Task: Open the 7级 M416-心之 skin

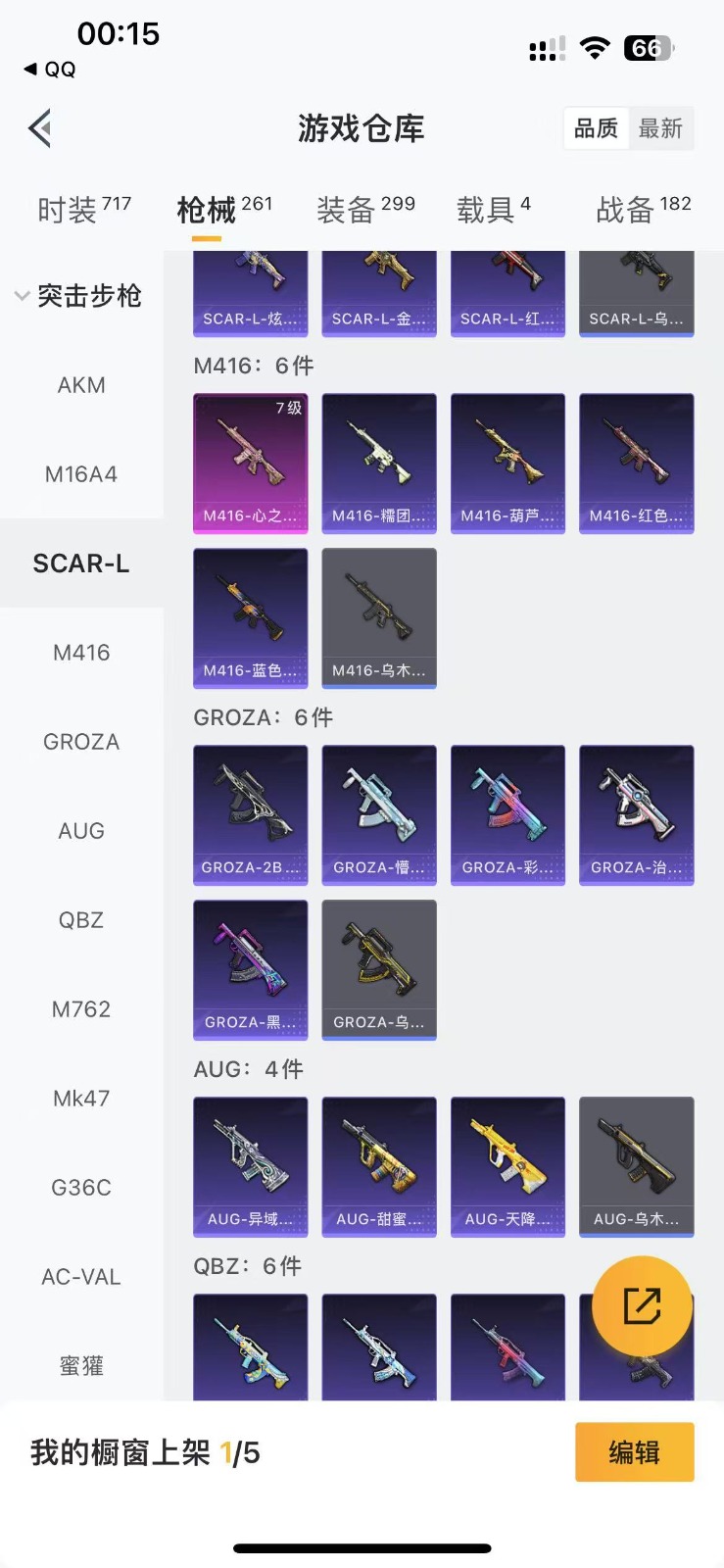Action: [251, 463]
